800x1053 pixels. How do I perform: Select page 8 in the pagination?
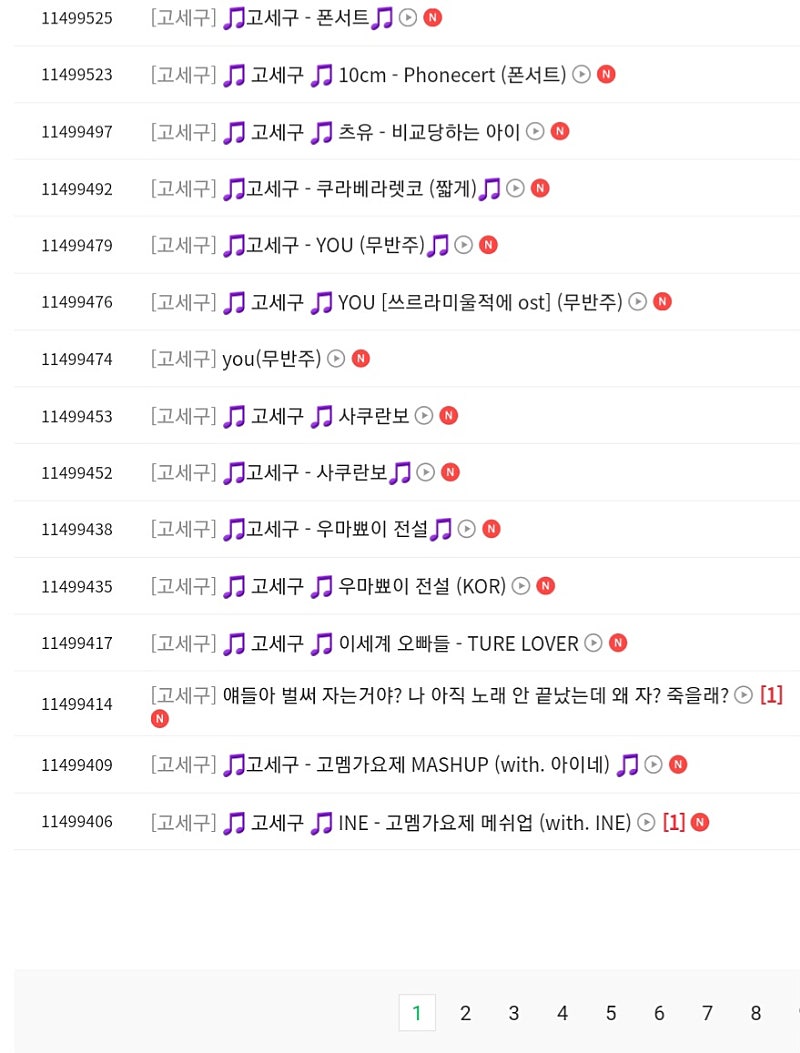pyautogui.click(x=756, y=1013)
